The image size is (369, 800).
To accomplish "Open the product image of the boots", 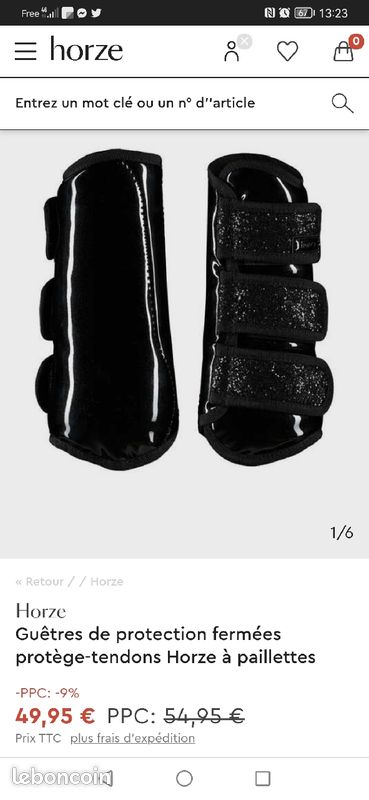I will pos(184,310).
